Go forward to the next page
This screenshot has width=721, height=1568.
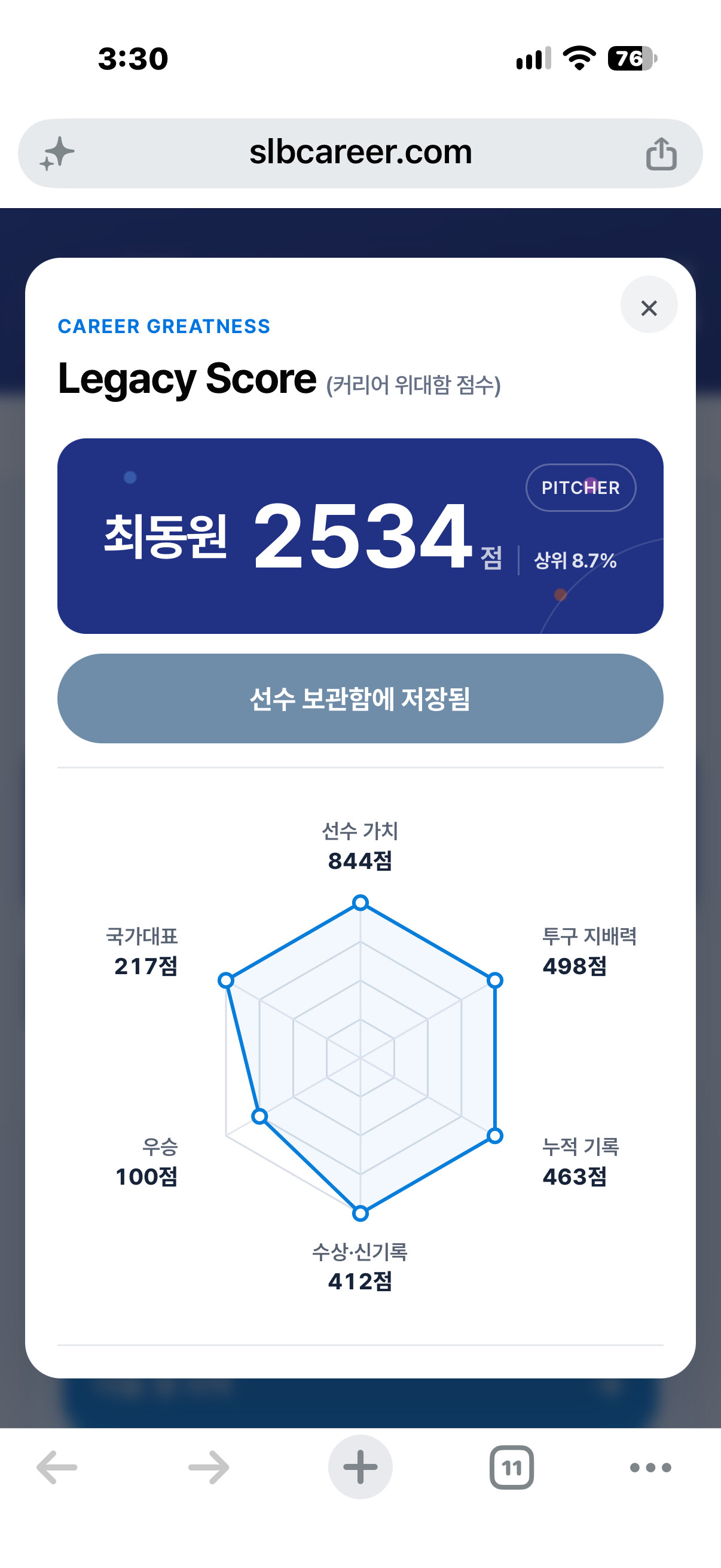[209, 1467]
